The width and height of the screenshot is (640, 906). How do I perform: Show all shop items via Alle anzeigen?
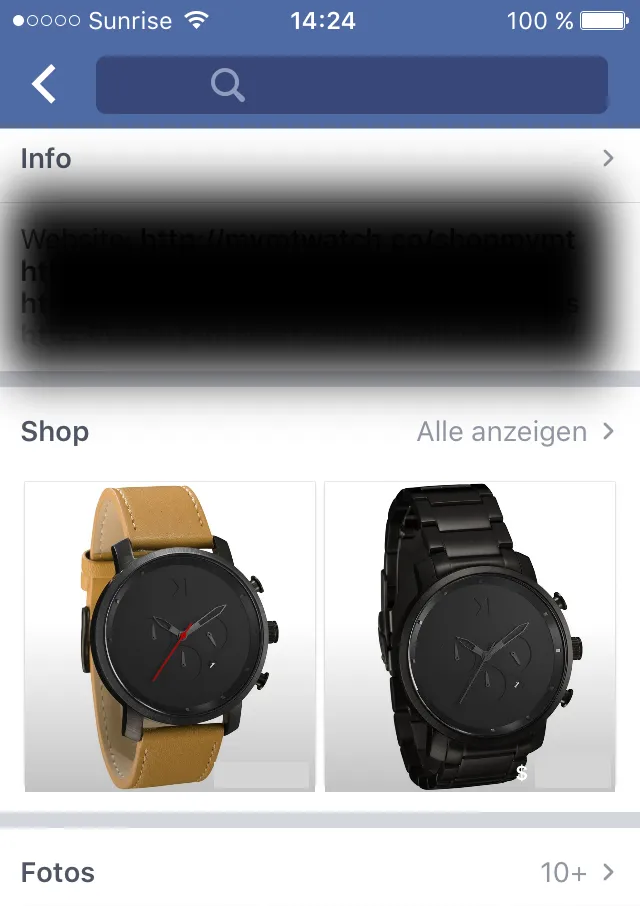(x=514, y=432)
